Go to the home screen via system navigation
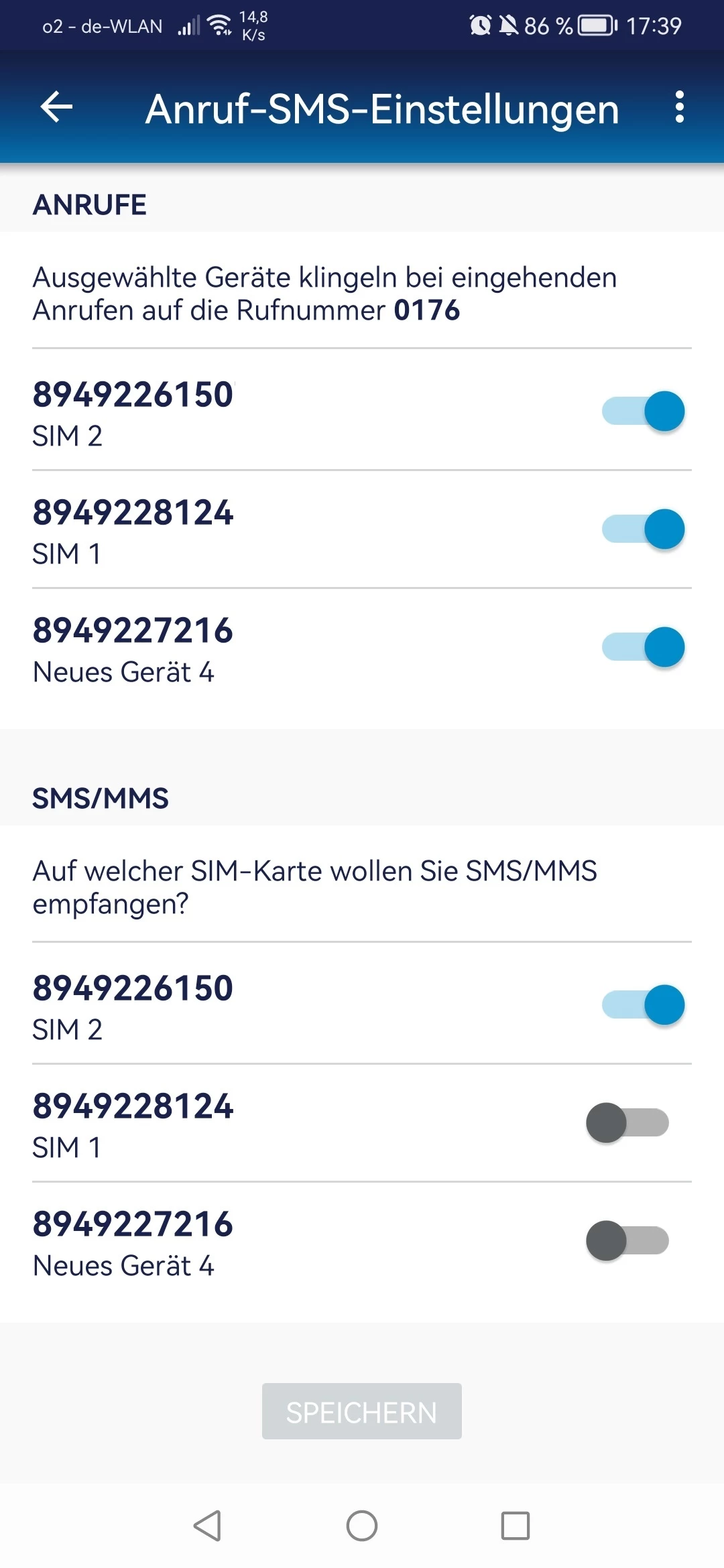 point(361,1526)
